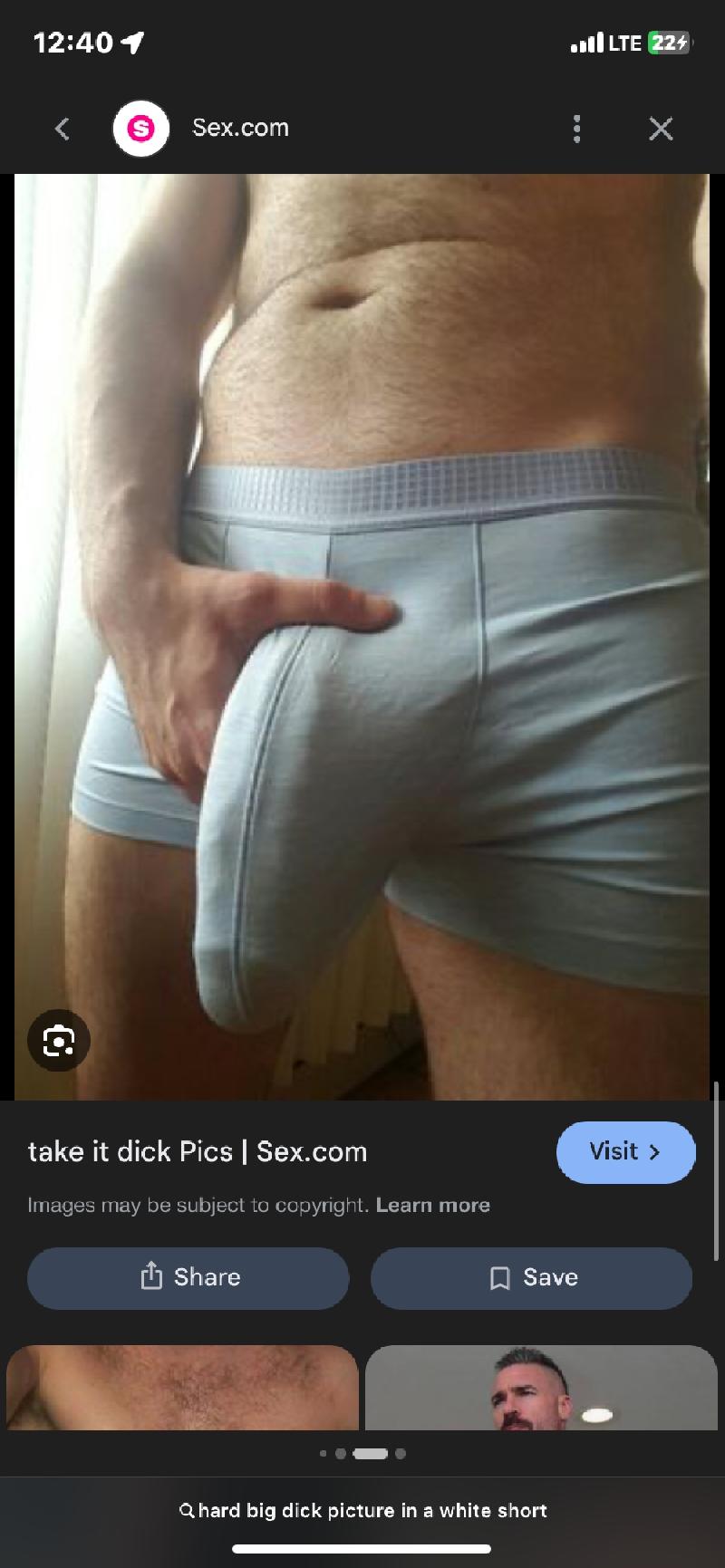Search inside image with Lens icon
The width and height of the screenshot is (725, 1568).
59,1040
